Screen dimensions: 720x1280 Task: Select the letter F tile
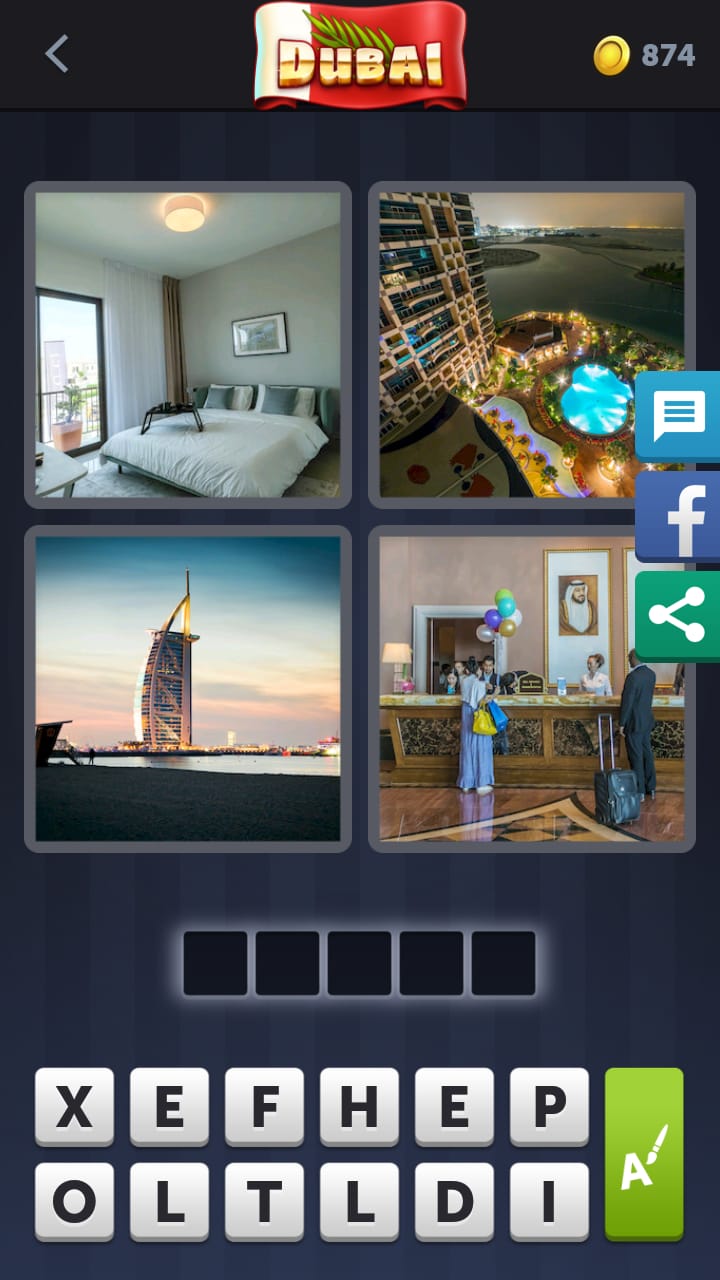tap(264, 1106)
